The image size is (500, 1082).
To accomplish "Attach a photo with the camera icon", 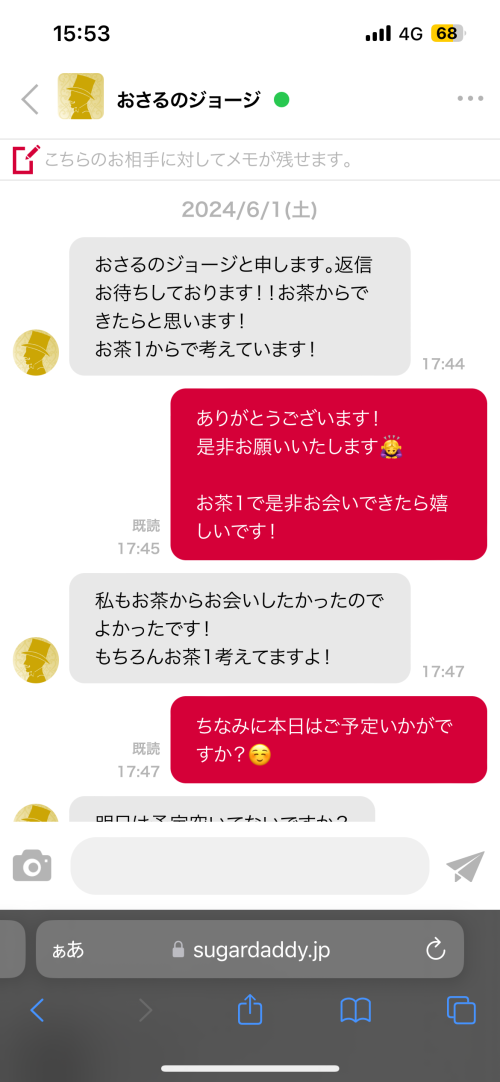I will point(32,866).
